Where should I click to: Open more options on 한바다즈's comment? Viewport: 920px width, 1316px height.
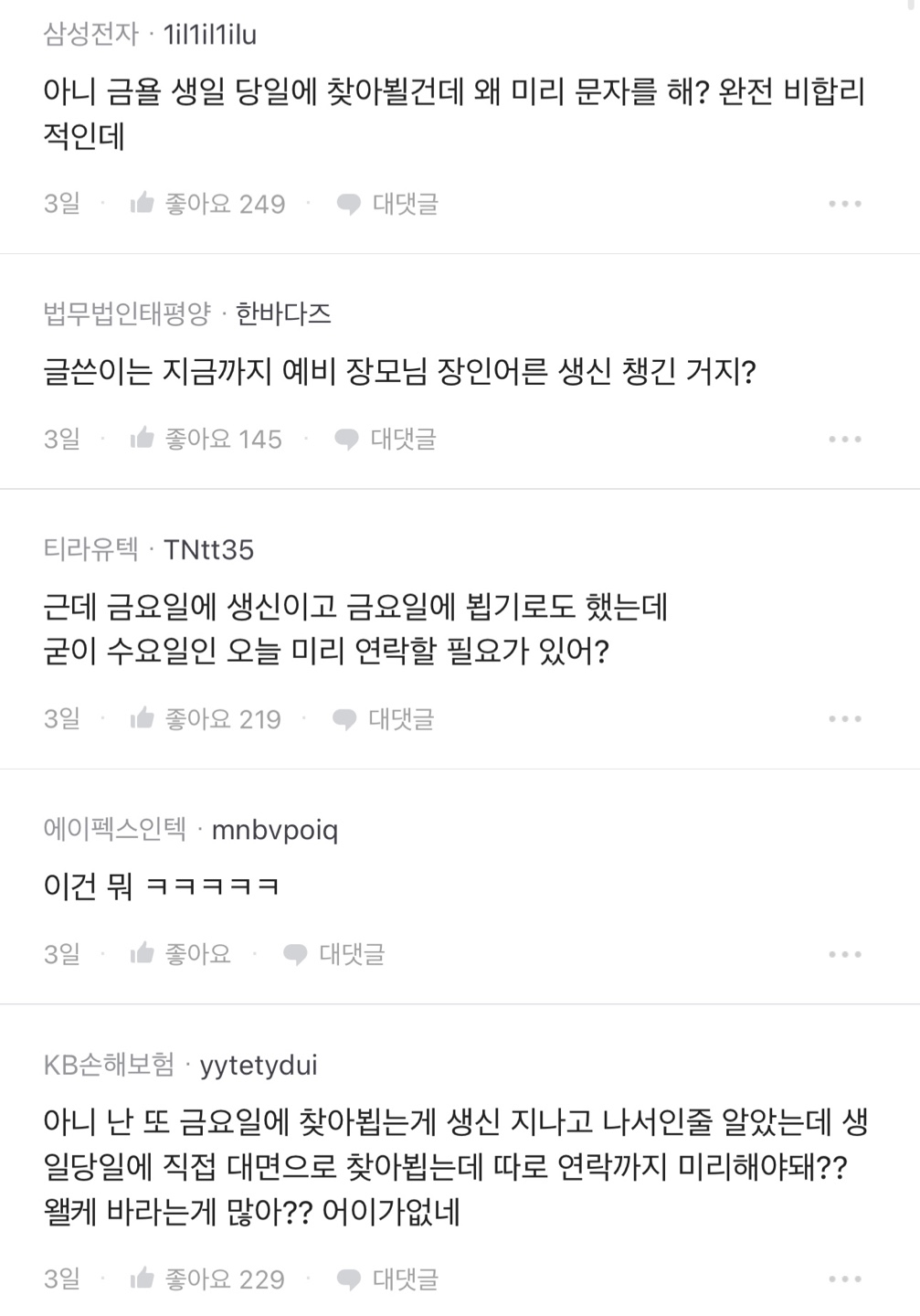(x=844, y=440)
